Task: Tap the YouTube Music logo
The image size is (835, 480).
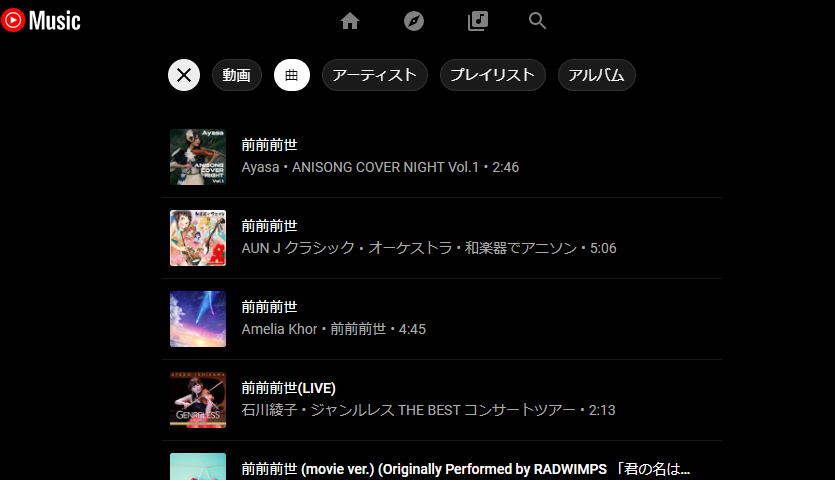Action: 41,21
